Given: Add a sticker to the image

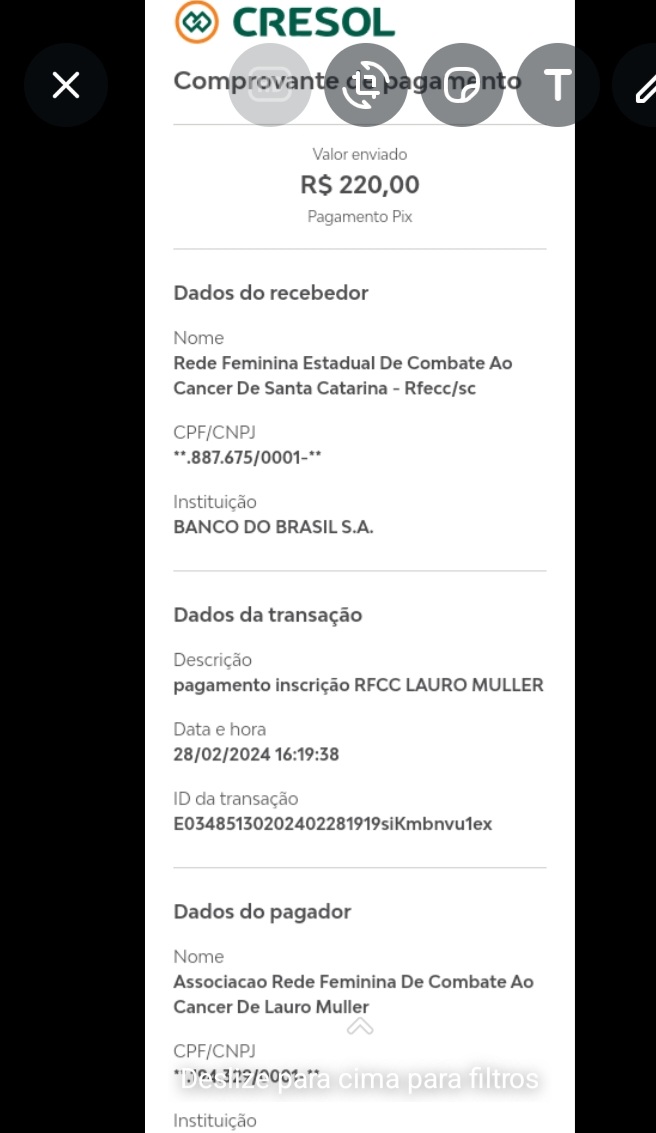Looking at the screenshot, I should [462, 85].
